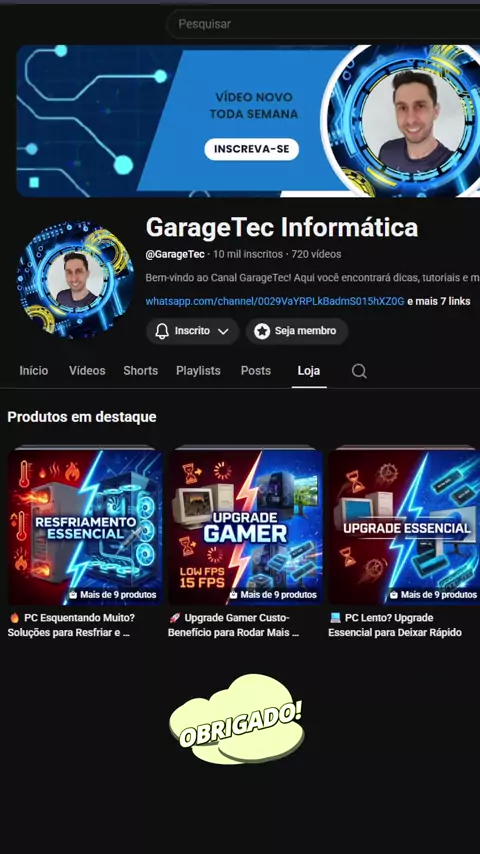The width and height of the screenshot is (480, 854).
Task: Expand the channel description text
Action: point(312,278)
